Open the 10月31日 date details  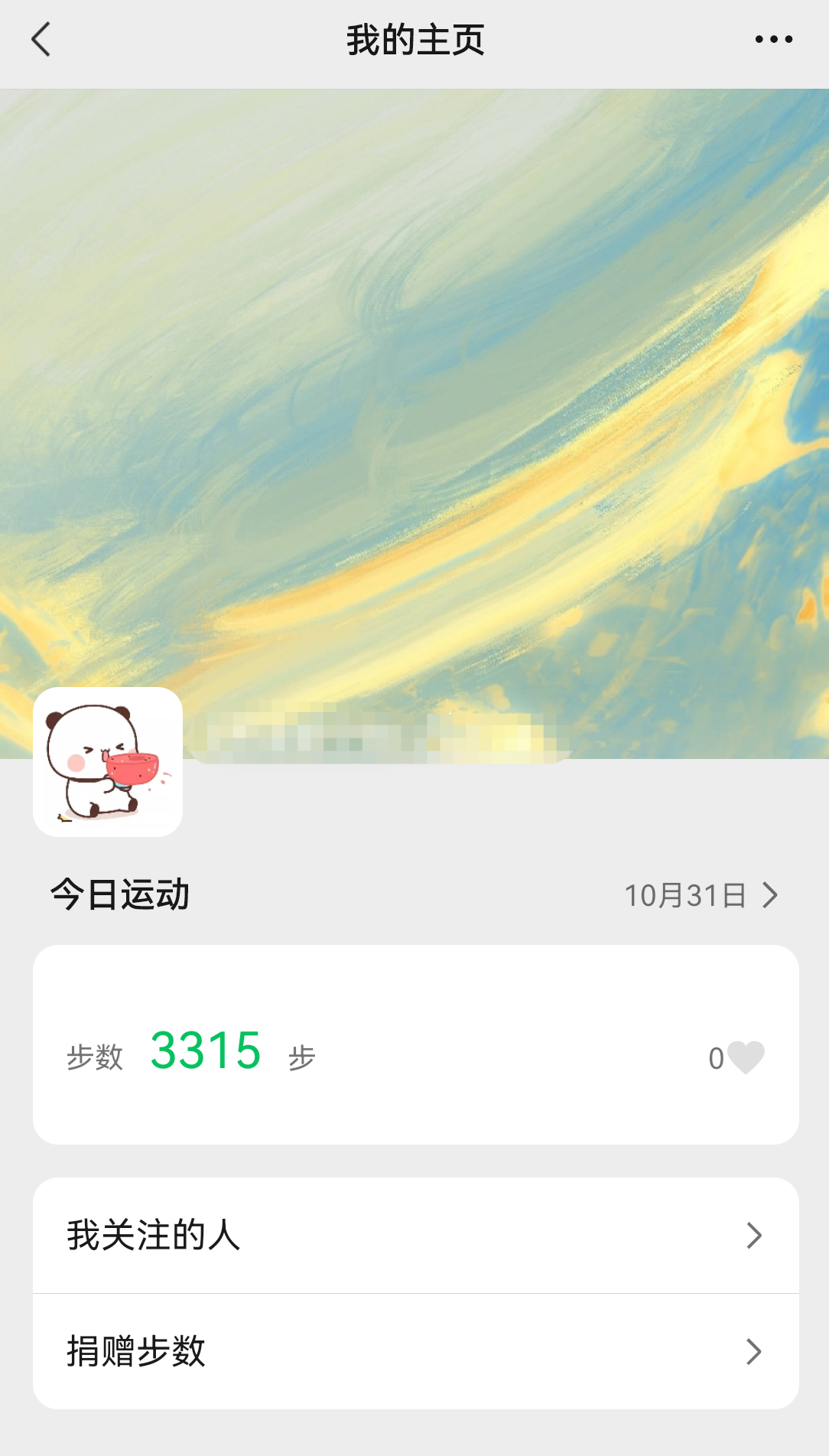[700, 895]
